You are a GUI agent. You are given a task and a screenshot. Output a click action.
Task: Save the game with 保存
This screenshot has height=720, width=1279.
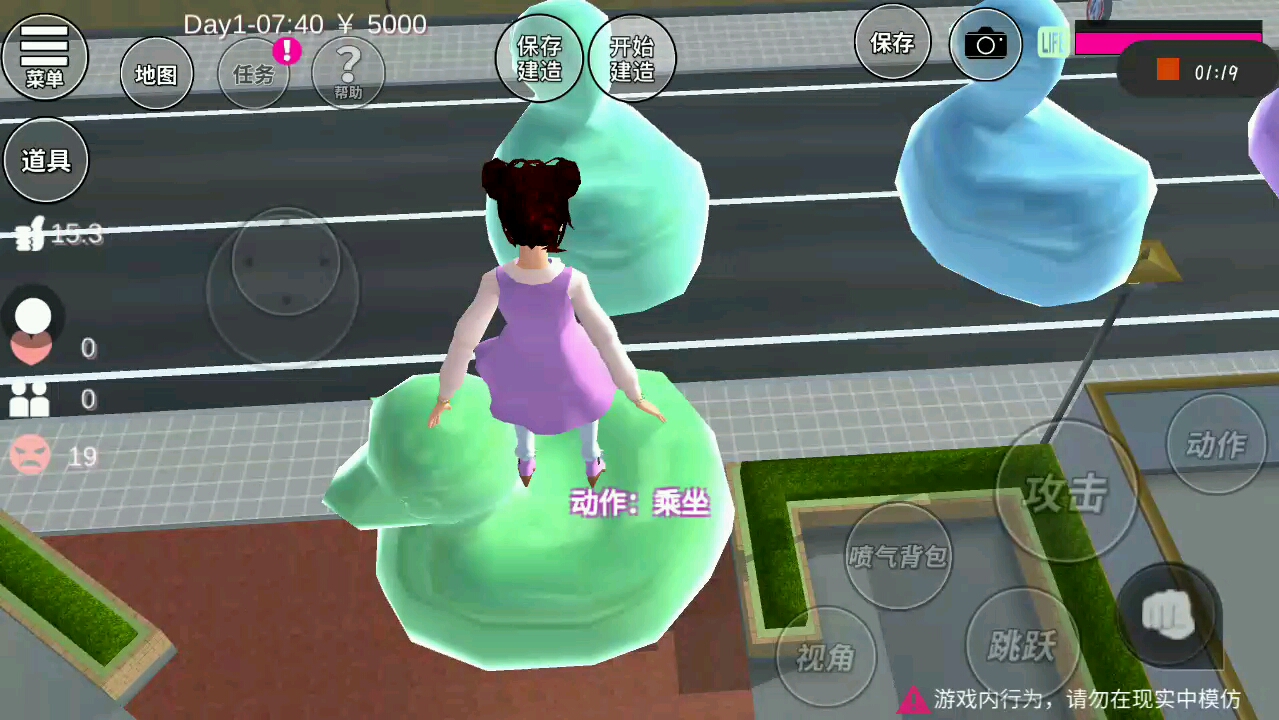tap(892, 42)
